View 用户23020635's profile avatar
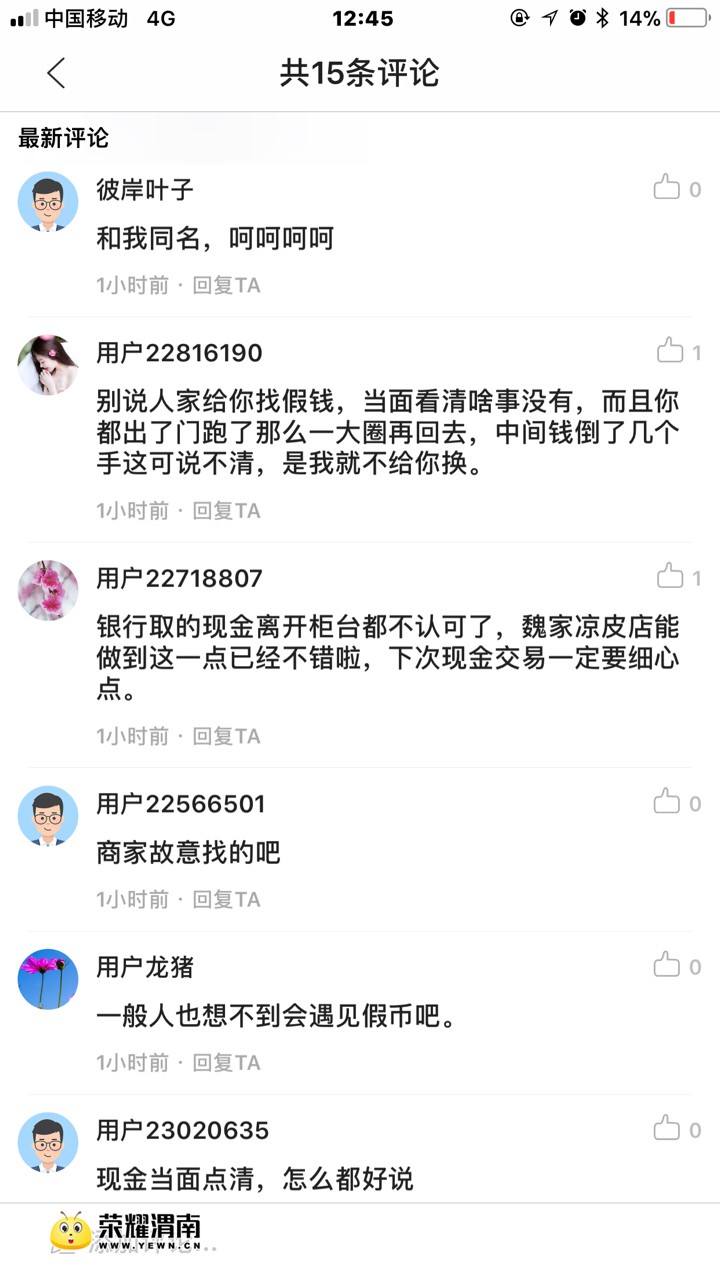 pyautogui.click(x=48, y=1143)
